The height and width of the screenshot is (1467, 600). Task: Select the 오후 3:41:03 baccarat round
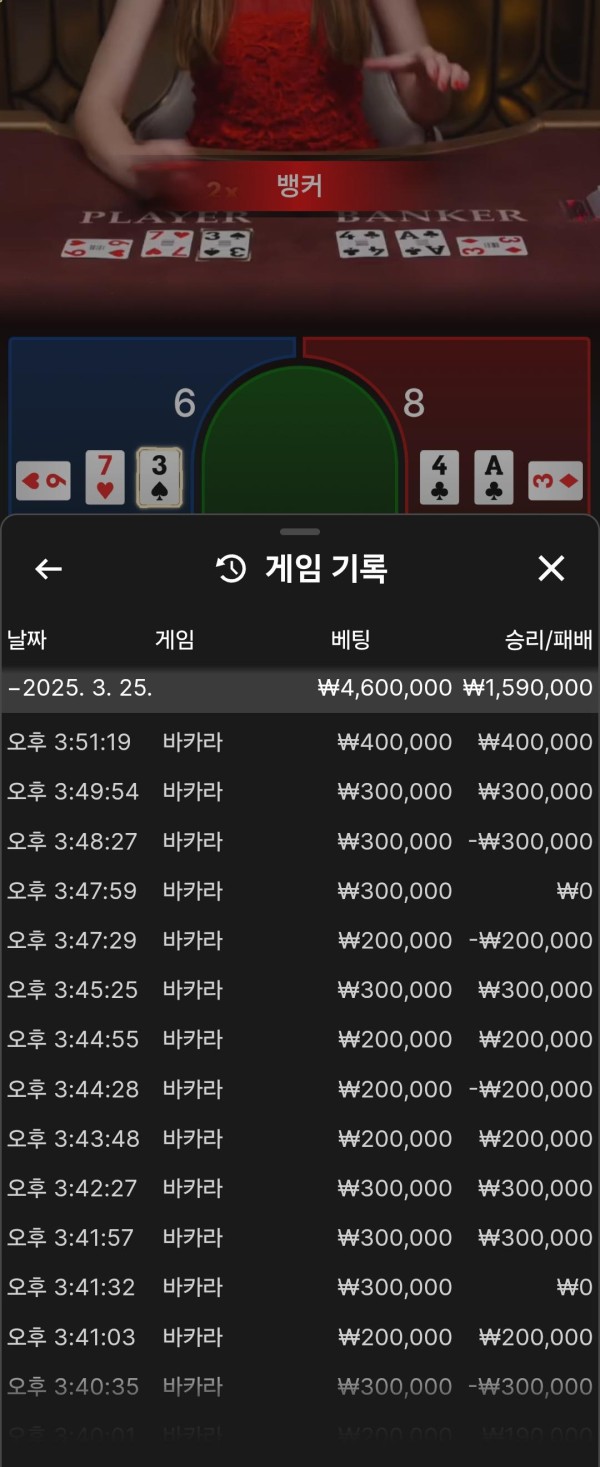point(300,1337)
